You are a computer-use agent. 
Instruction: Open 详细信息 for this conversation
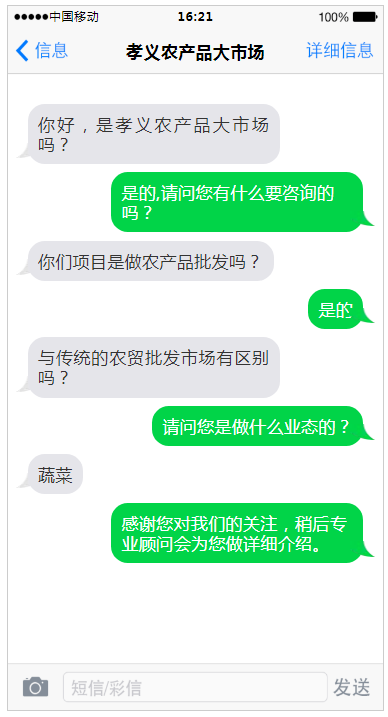340,50
